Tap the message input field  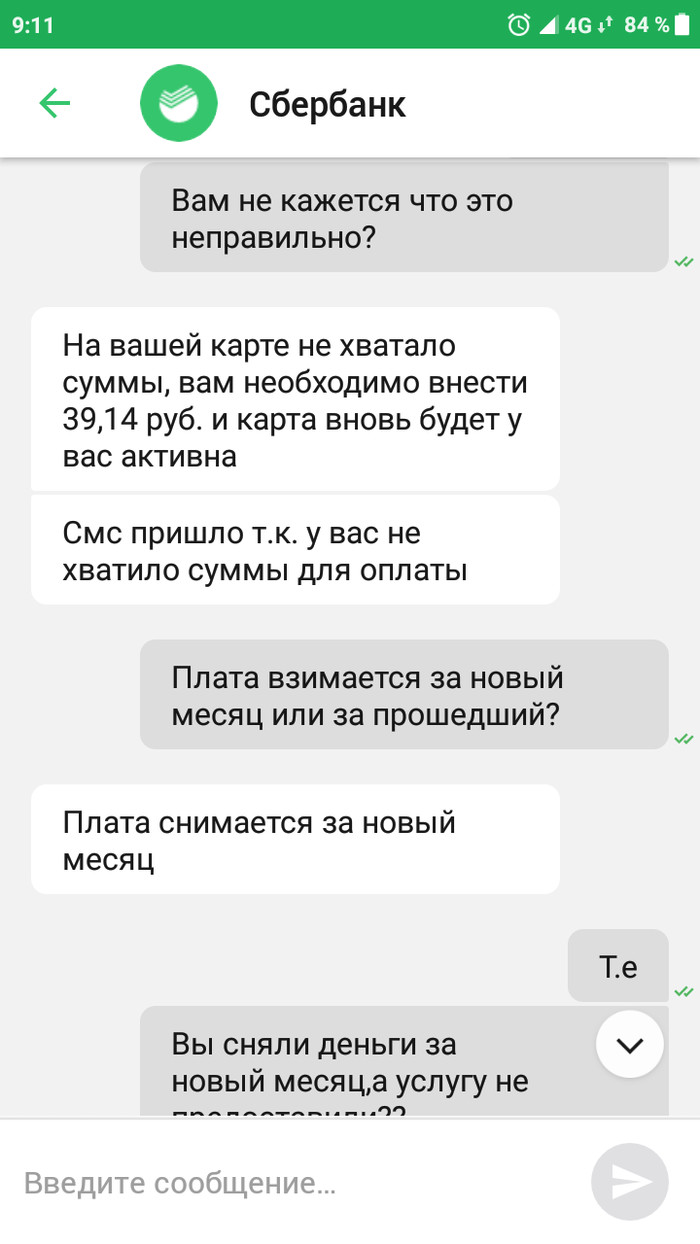click(x=290, y=1183)
